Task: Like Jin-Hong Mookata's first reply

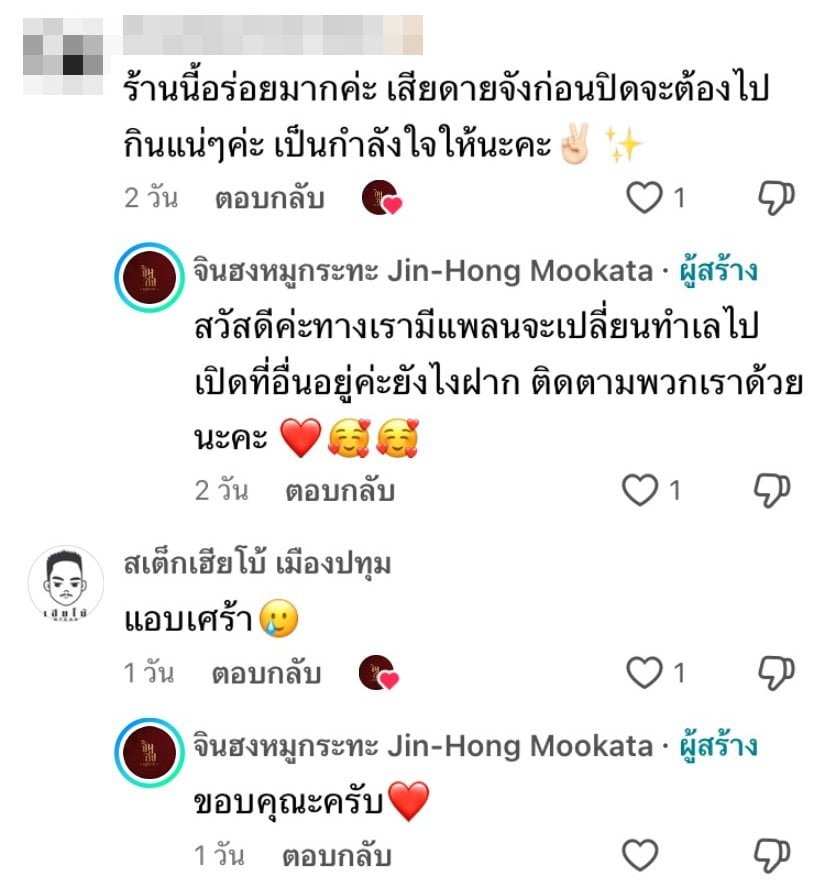Action: coord(638,491)
